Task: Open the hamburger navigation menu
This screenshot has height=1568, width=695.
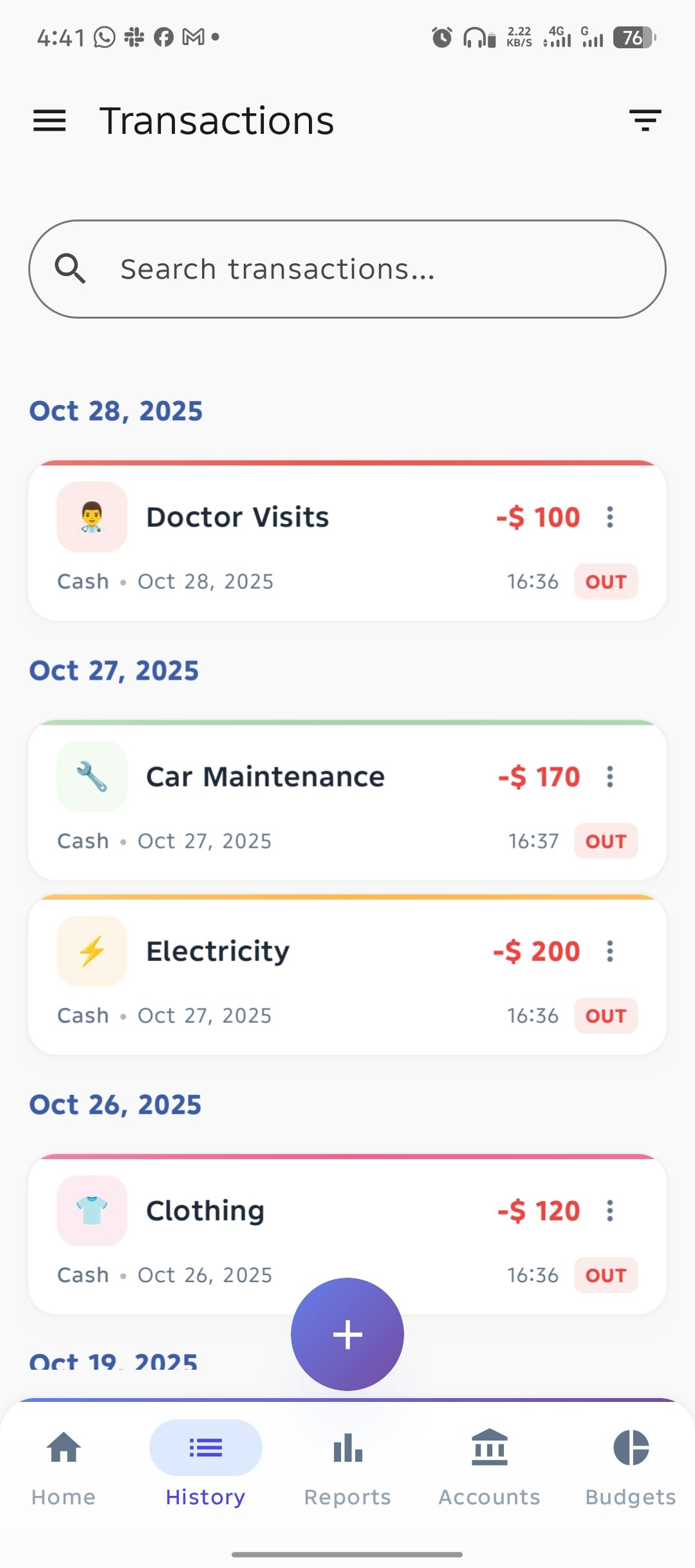Action: point(49,120)
